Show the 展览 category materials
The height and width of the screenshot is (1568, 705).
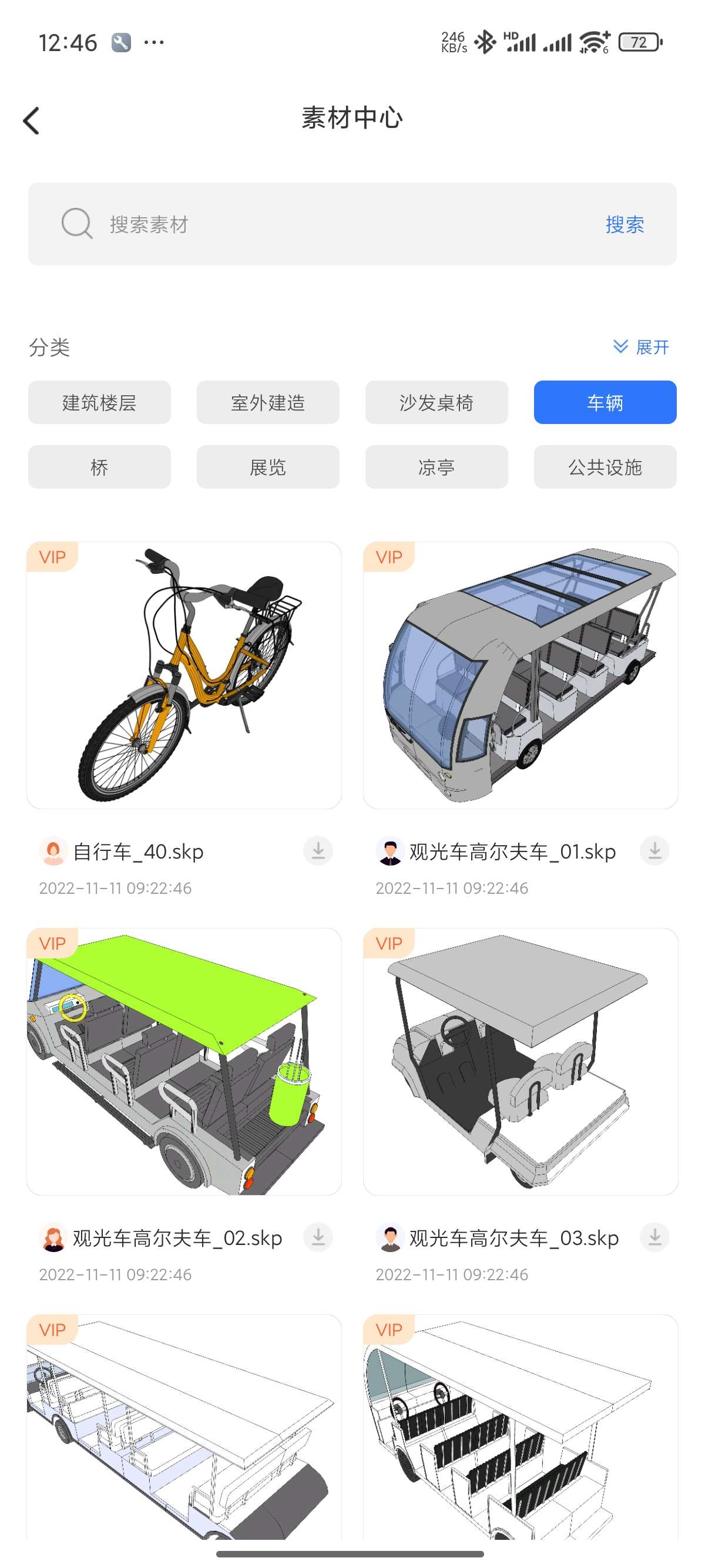pos(268,467)
